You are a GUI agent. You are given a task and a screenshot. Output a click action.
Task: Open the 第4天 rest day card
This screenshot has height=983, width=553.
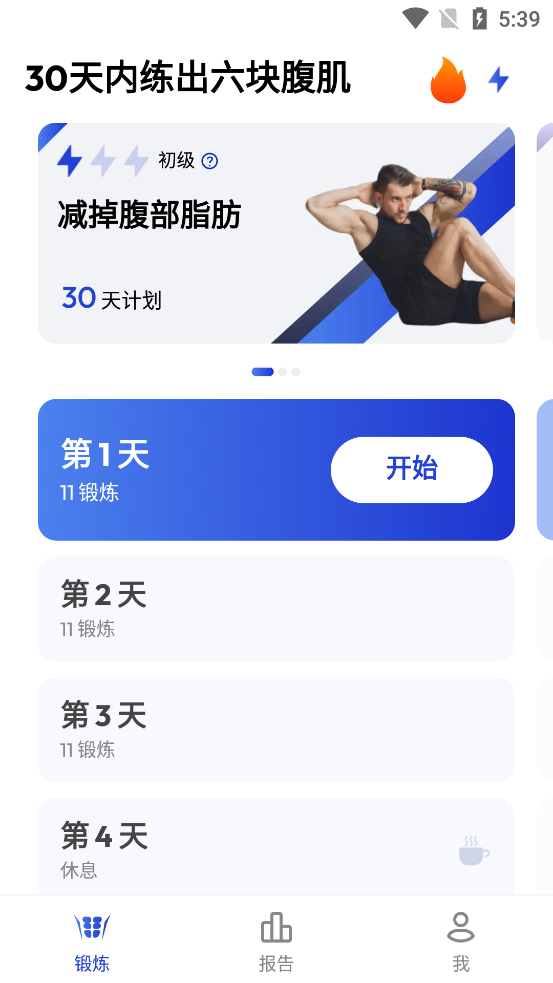pos(276,847)
